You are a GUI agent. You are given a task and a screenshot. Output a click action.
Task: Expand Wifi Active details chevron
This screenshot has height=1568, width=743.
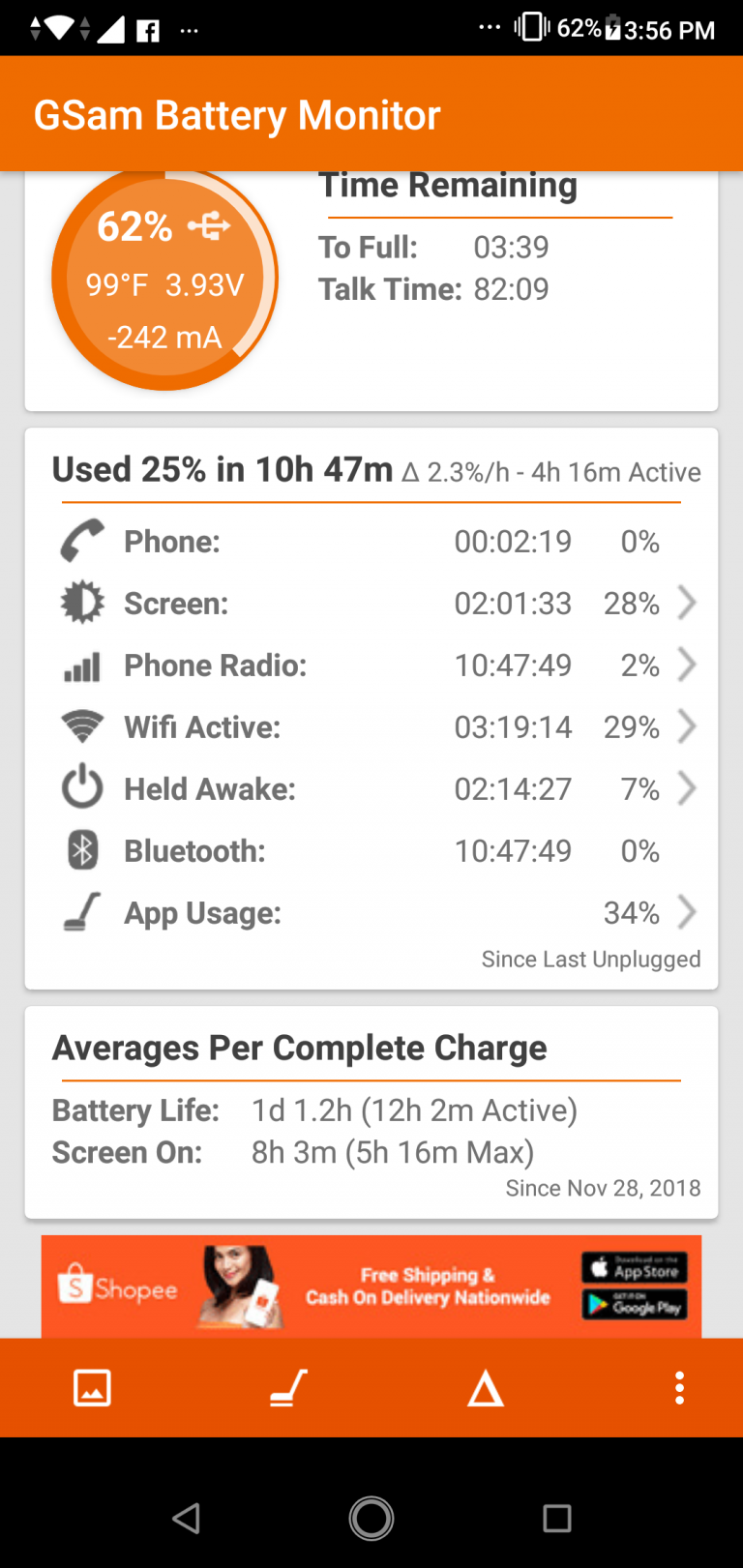pyautogui.click(x=687, y=726)
